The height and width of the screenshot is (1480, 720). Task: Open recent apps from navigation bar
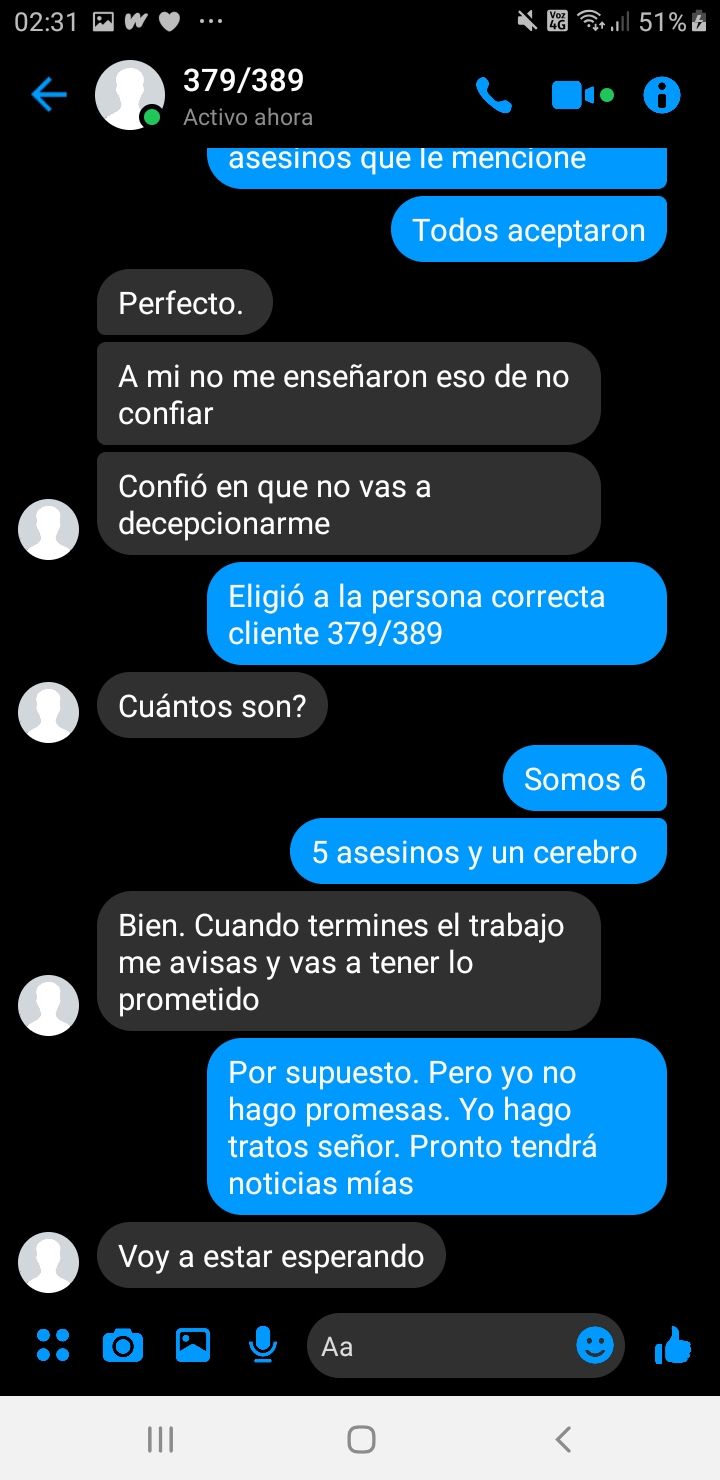[160, 1439]
